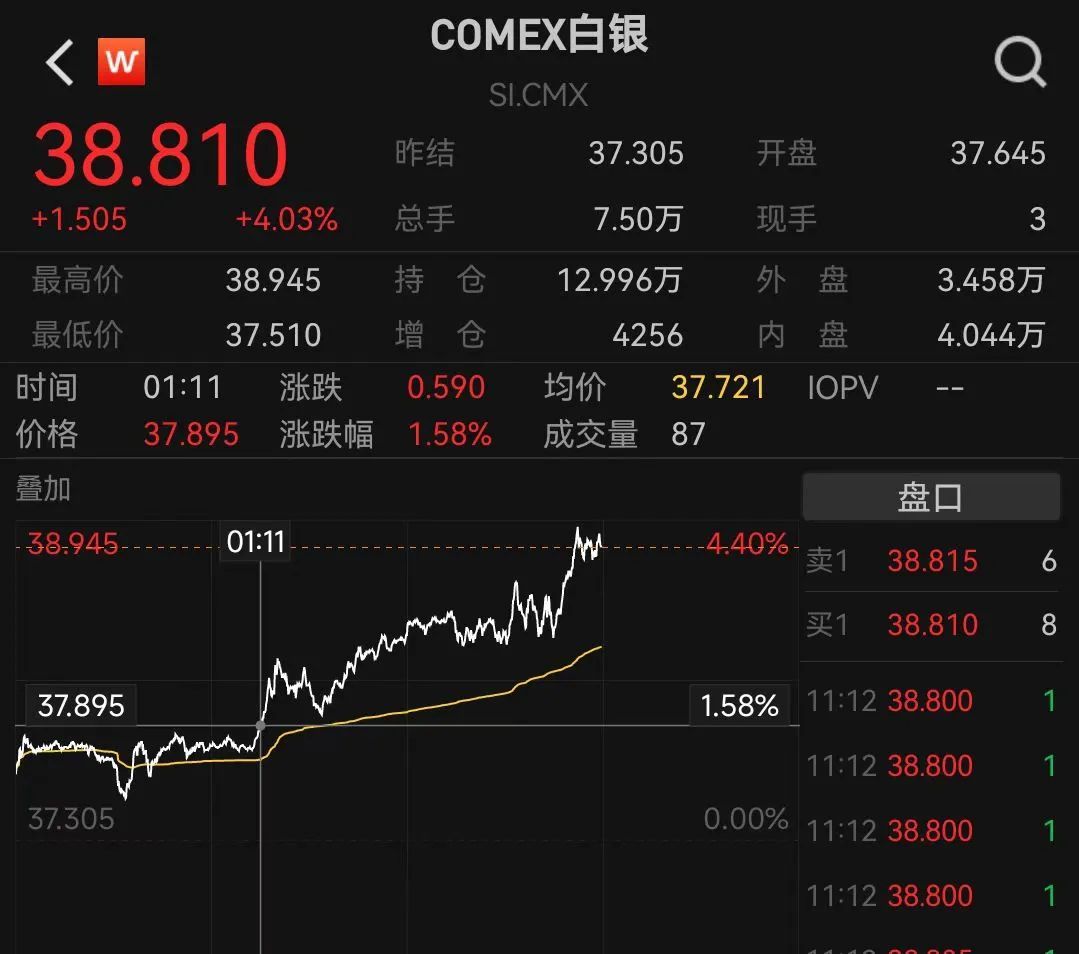Screen dimensions: 1079x954
Task: Open the 盘口 order book panel
Action: 930,497
